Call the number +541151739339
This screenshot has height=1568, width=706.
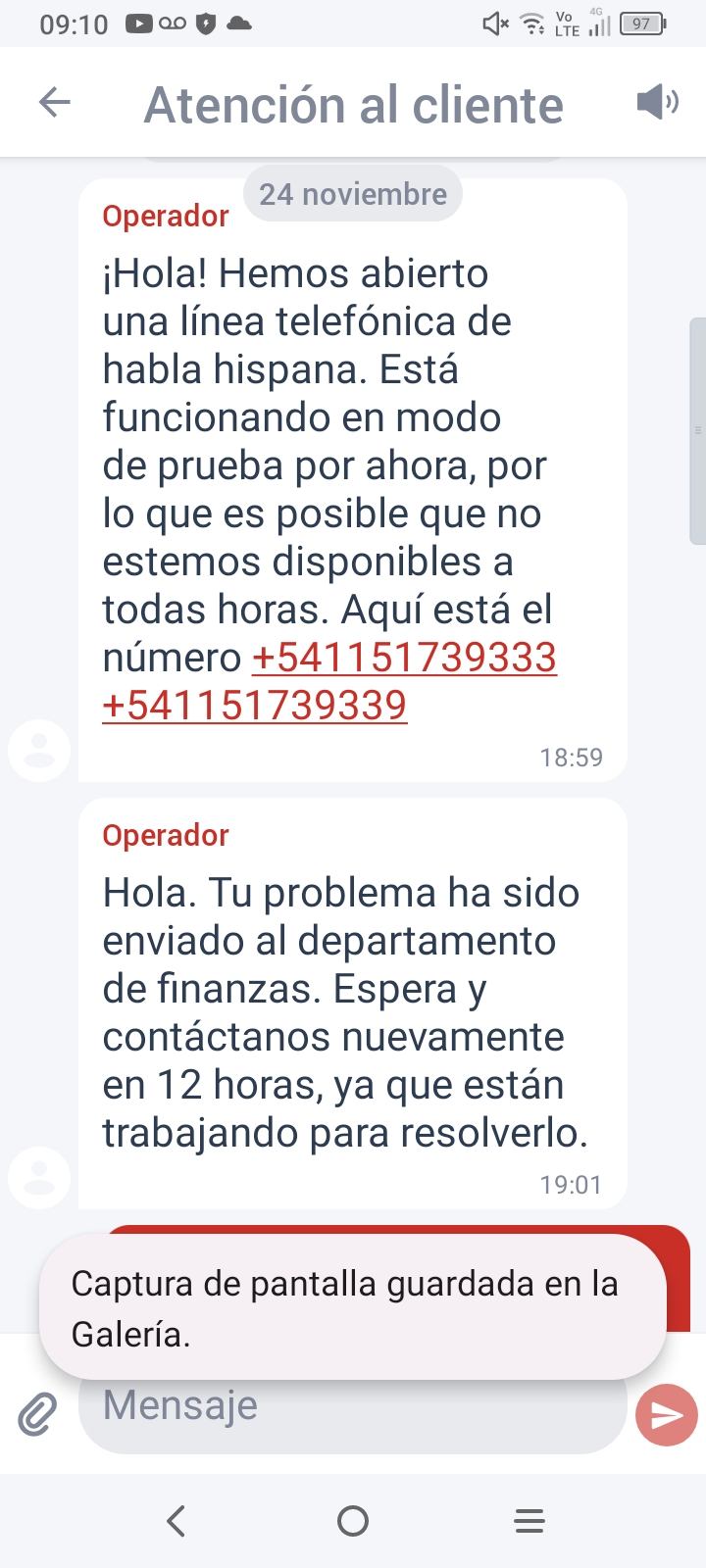pyautogui.click(x=254, y=705)
